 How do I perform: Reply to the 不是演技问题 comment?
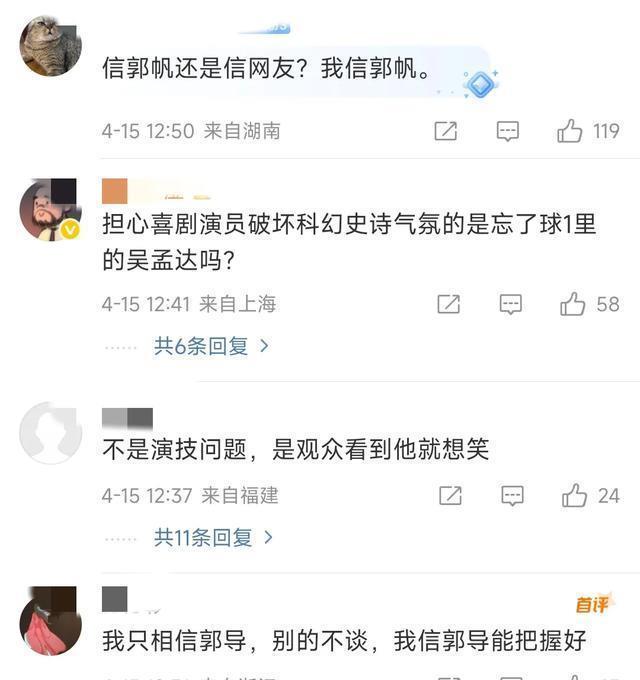point(512,495)
